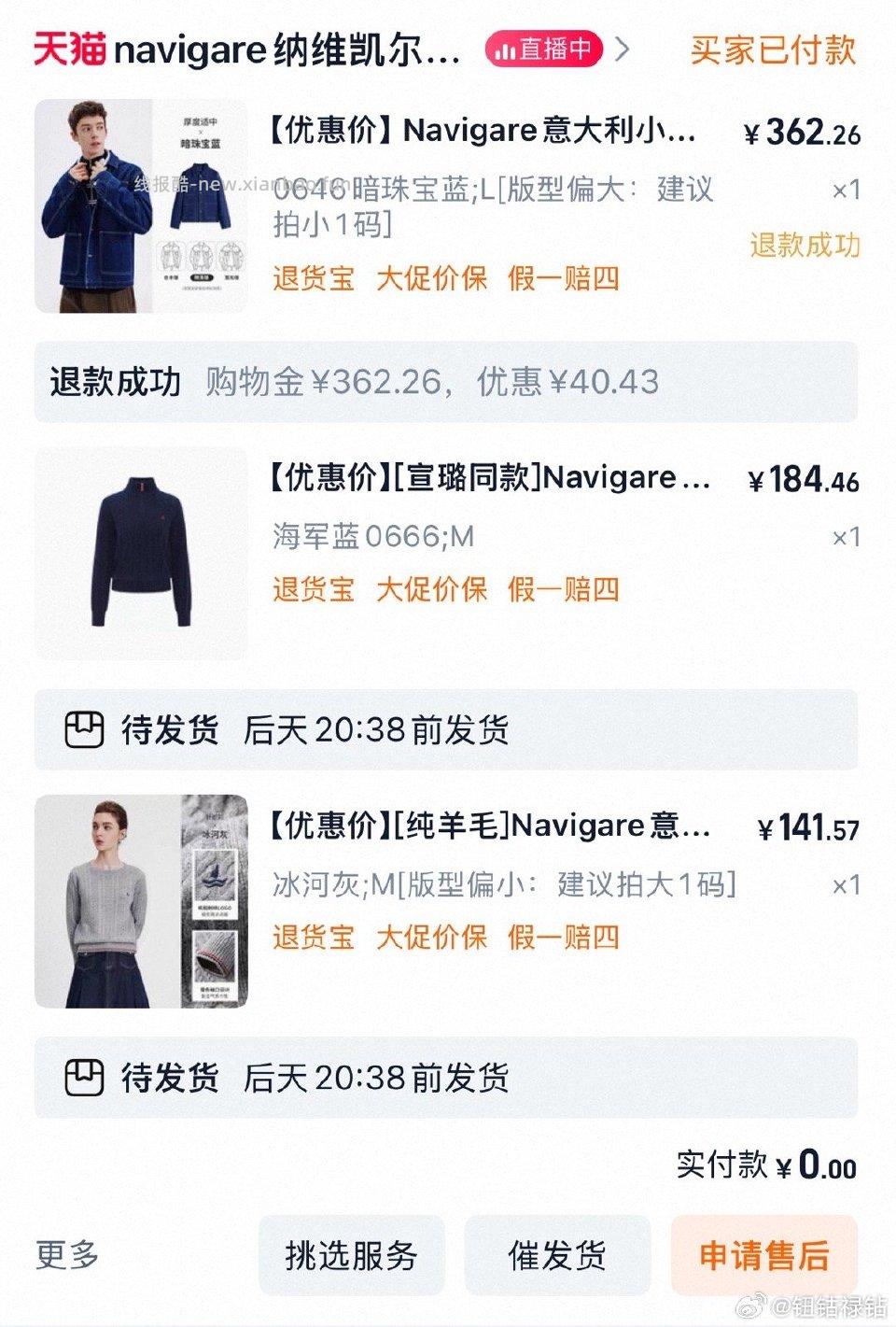Switch to the 挑选服务 services option
The image size is (896, 1327).
coord(351,1257)
